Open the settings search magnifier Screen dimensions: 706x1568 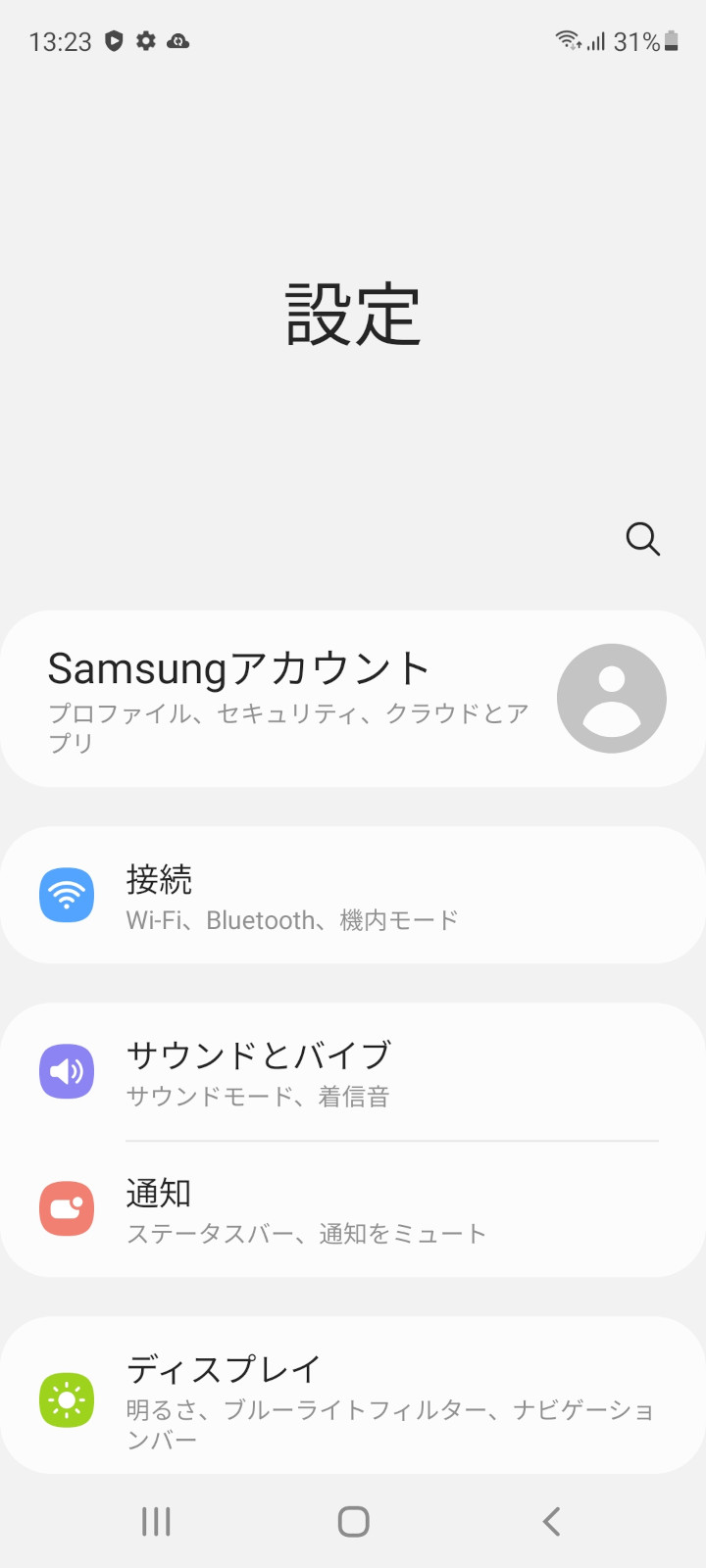click(x=643, y=538)
